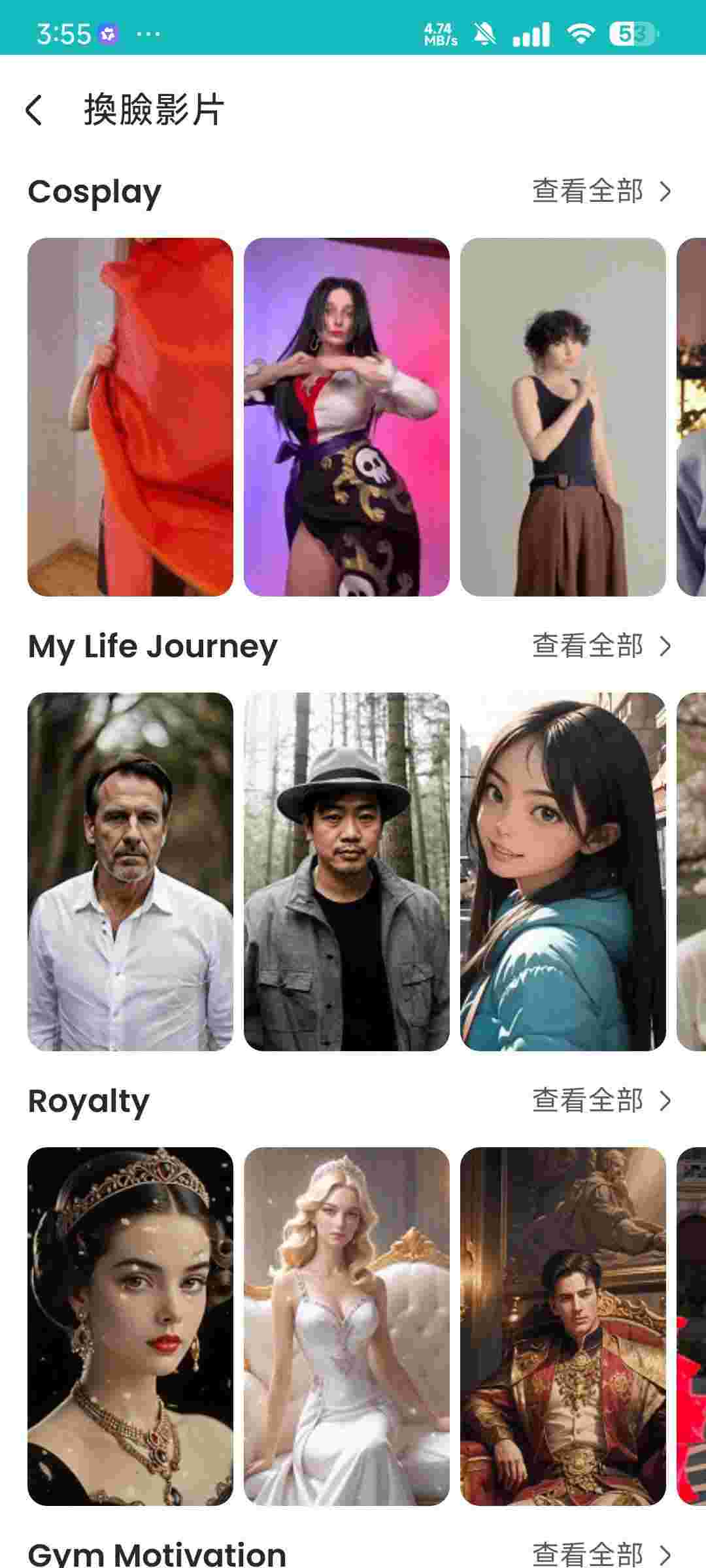Screen dimensions: 706x1568
Task: Open the prince in red gold robe template
Action: click(x=563, y=1326)
